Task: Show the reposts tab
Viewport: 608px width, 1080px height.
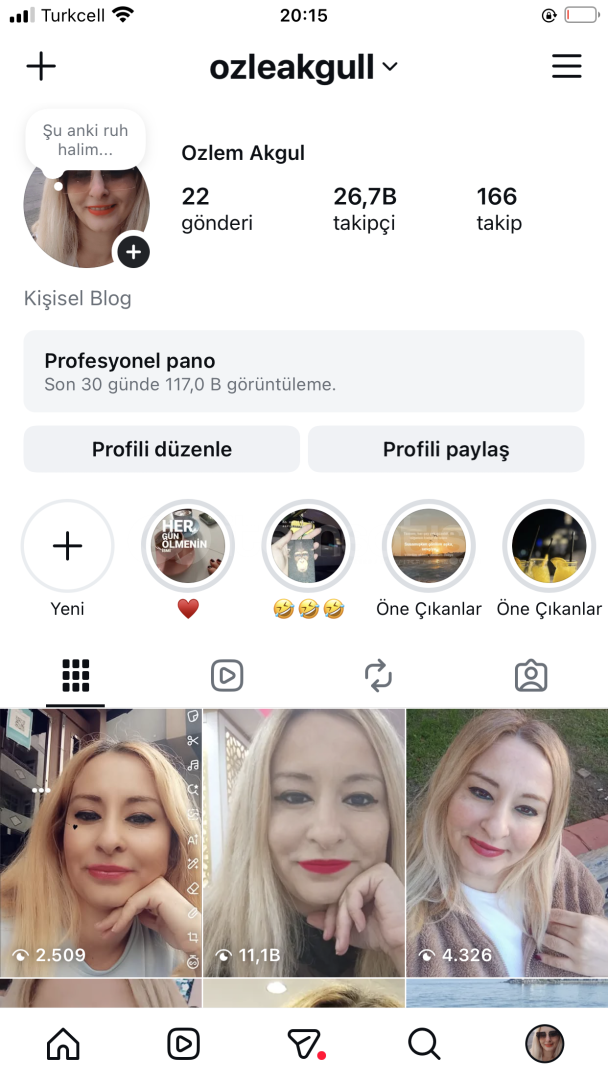Action: (x=379, y=677)
